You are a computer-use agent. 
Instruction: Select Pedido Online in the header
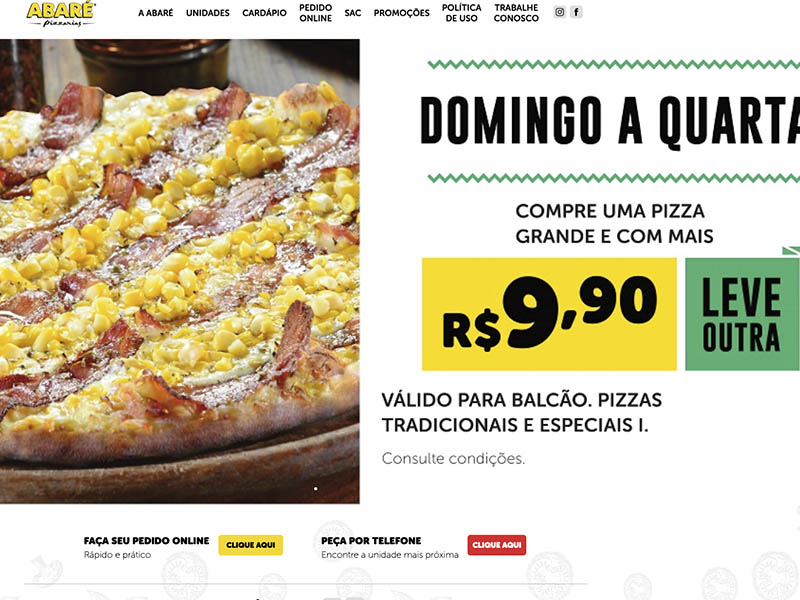[x=316, y=12]
